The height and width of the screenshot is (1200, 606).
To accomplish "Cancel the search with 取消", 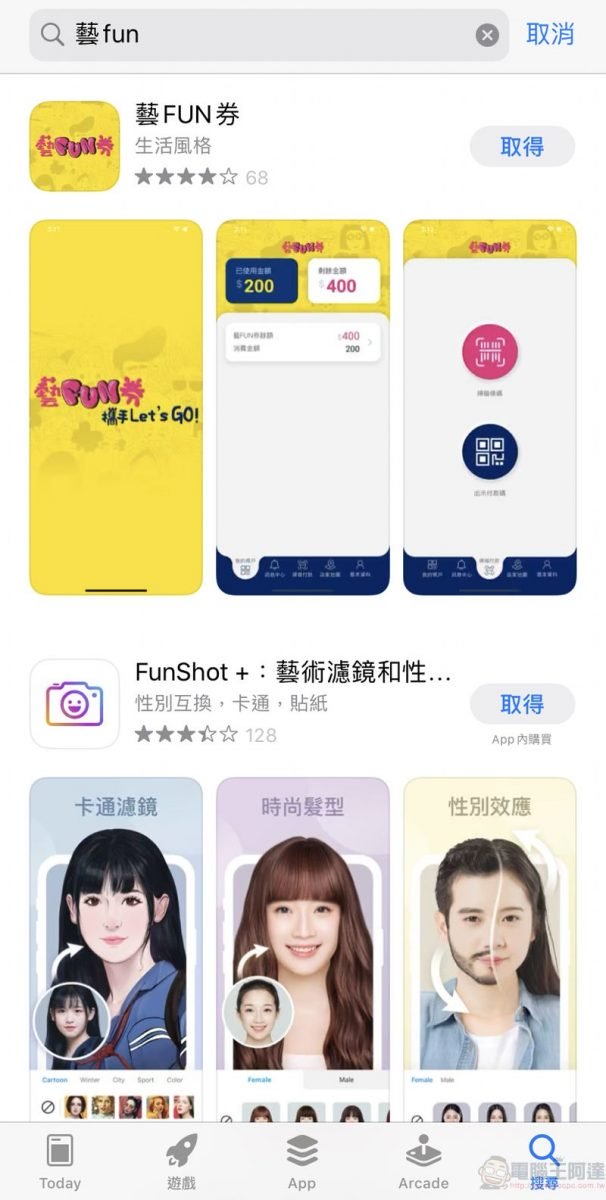I will 550,34.
